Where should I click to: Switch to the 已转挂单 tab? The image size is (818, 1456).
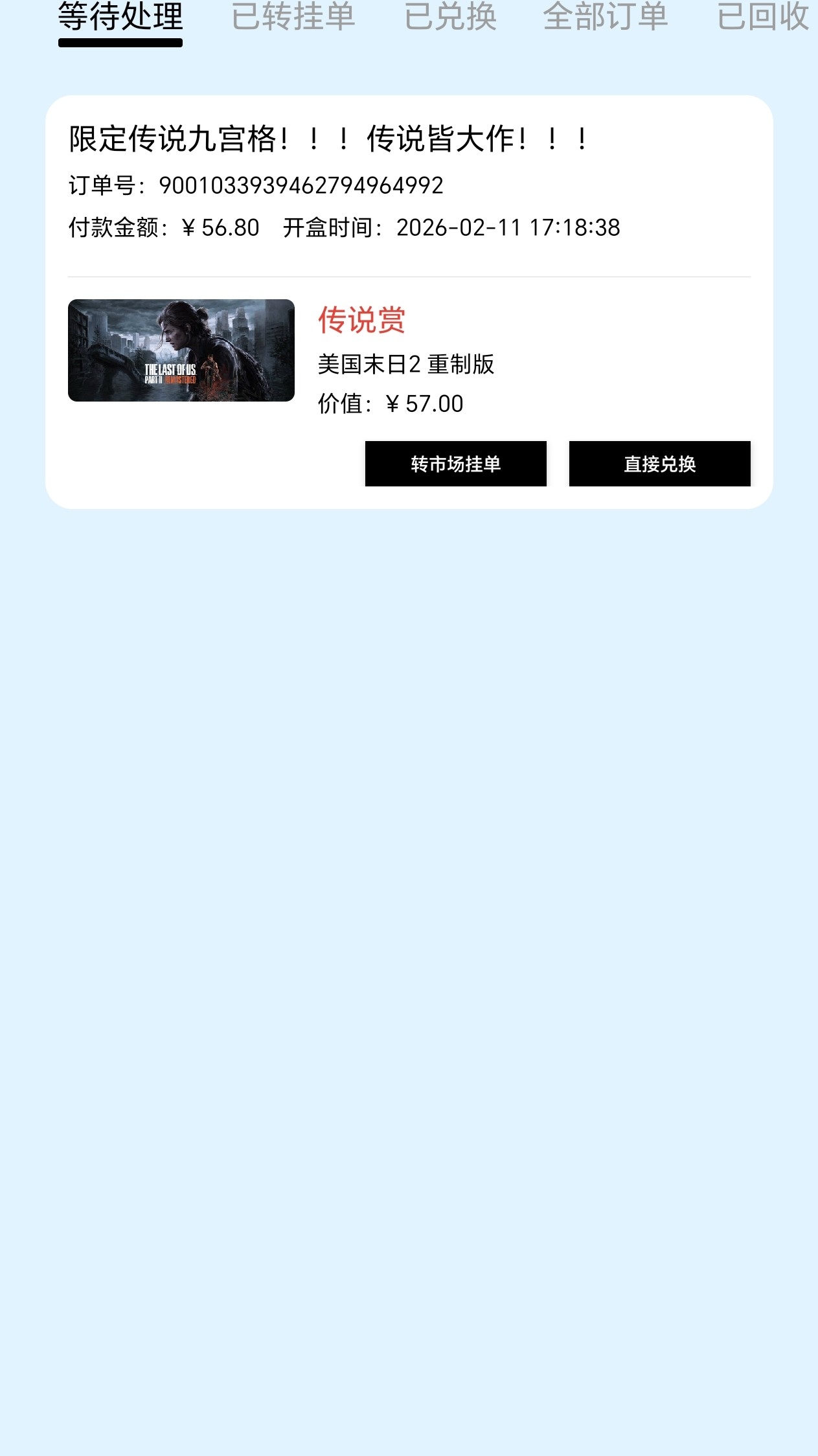293,17
